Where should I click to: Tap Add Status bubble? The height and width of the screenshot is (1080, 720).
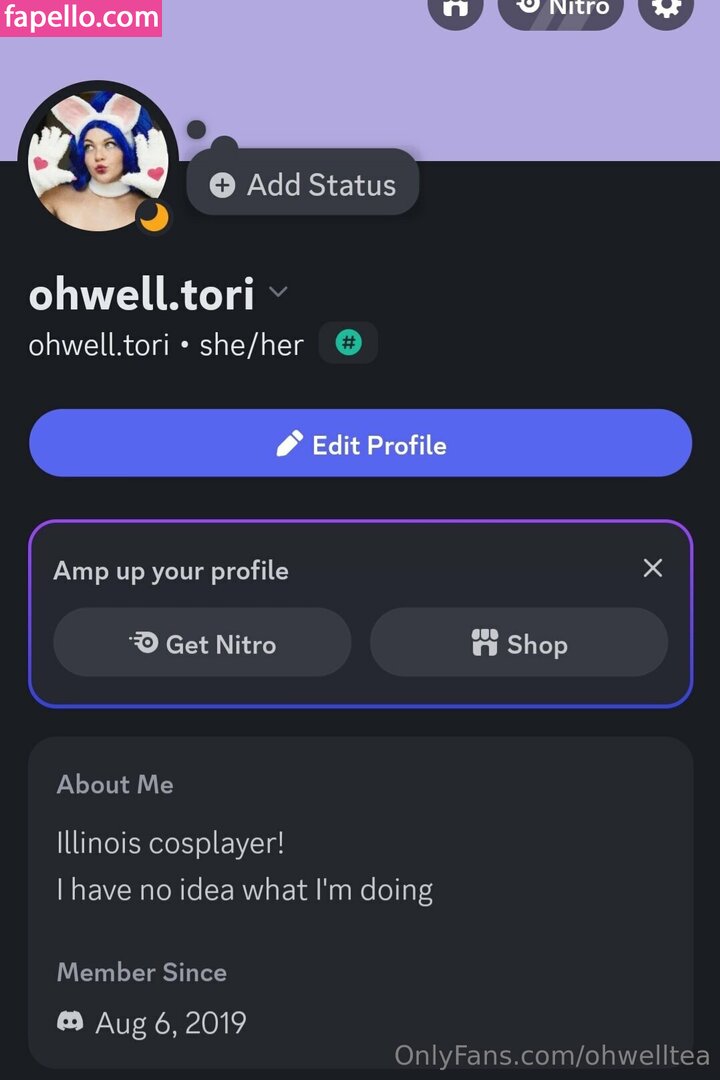(303, 184)
